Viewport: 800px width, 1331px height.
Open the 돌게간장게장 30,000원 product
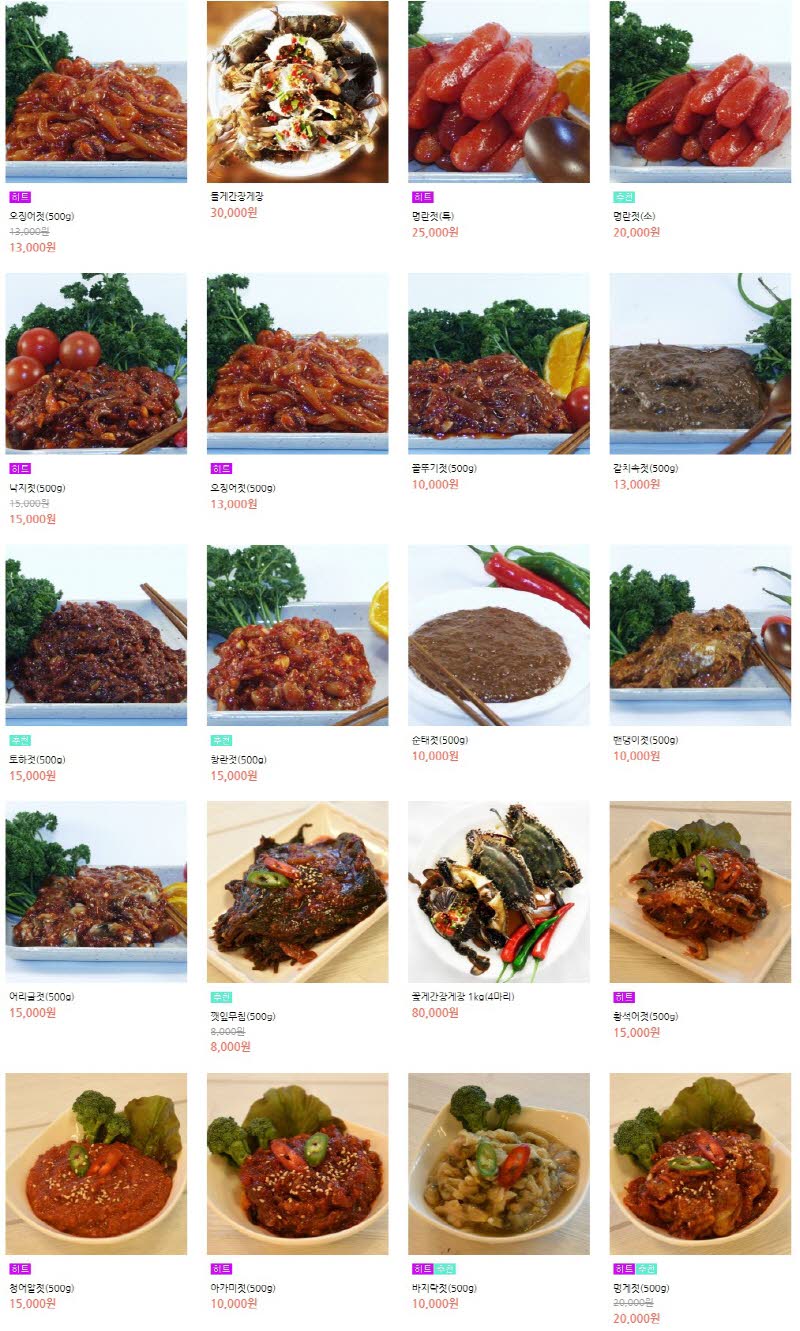(297, 92)
